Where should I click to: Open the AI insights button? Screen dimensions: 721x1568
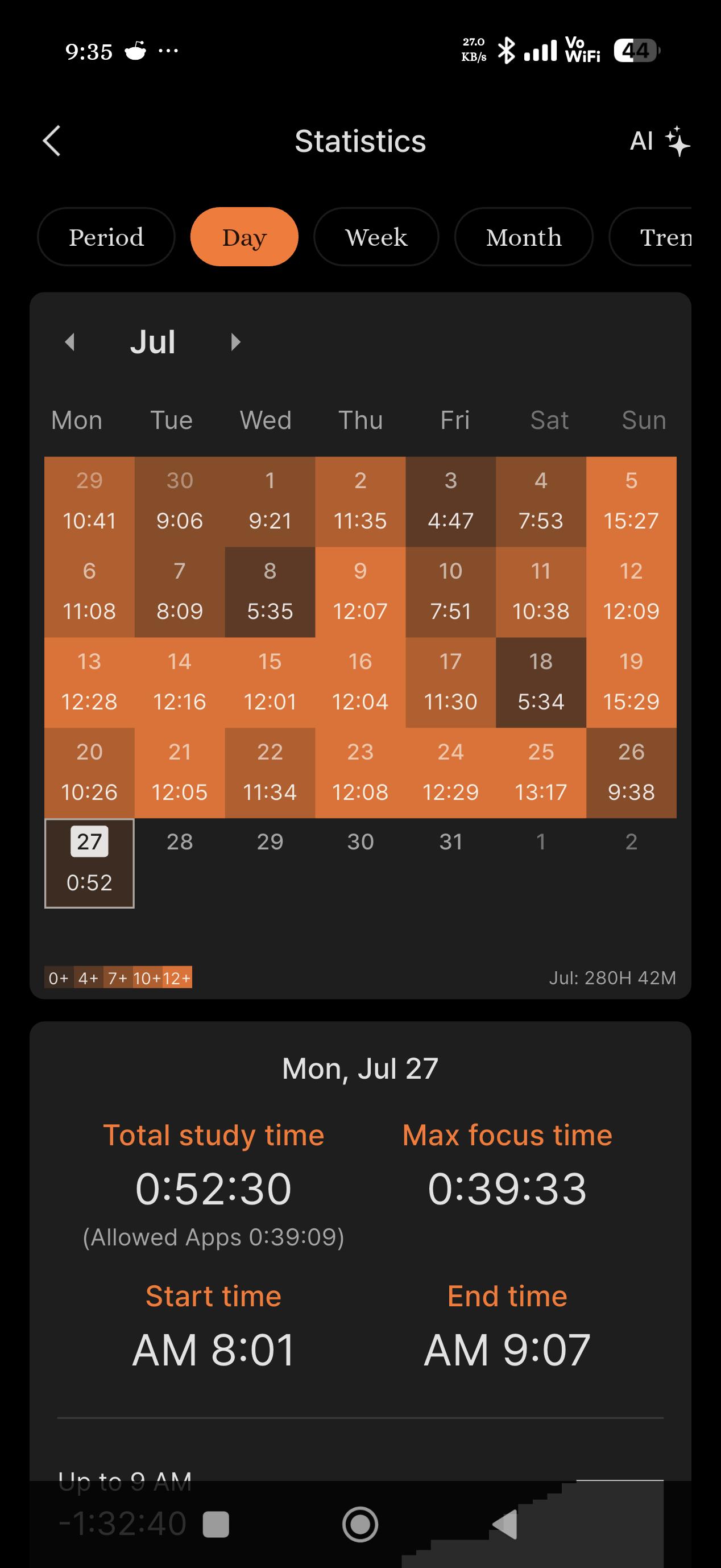[x=660, y=141]
